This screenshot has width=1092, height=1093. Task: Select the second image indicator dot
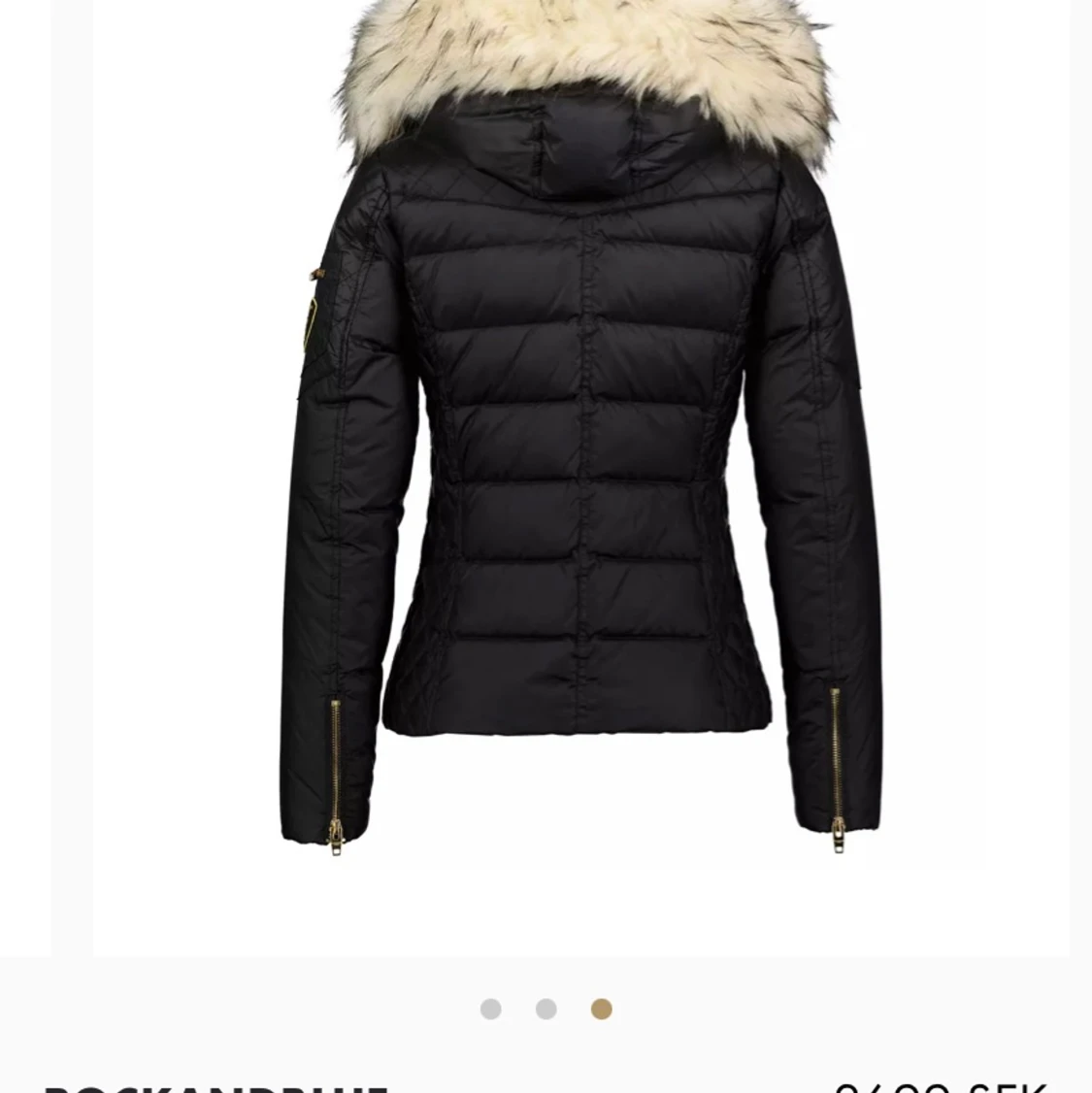pyautogui.click(x=546, y=1010)
